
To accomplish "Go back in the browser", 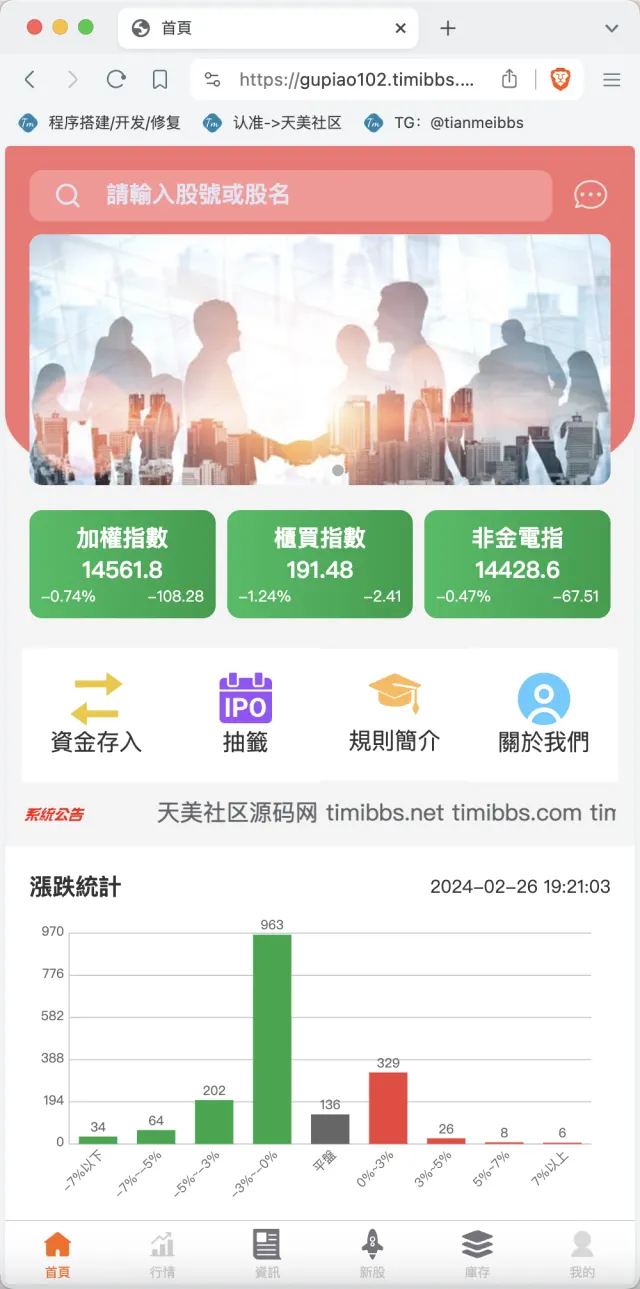I will coord(30,80).
